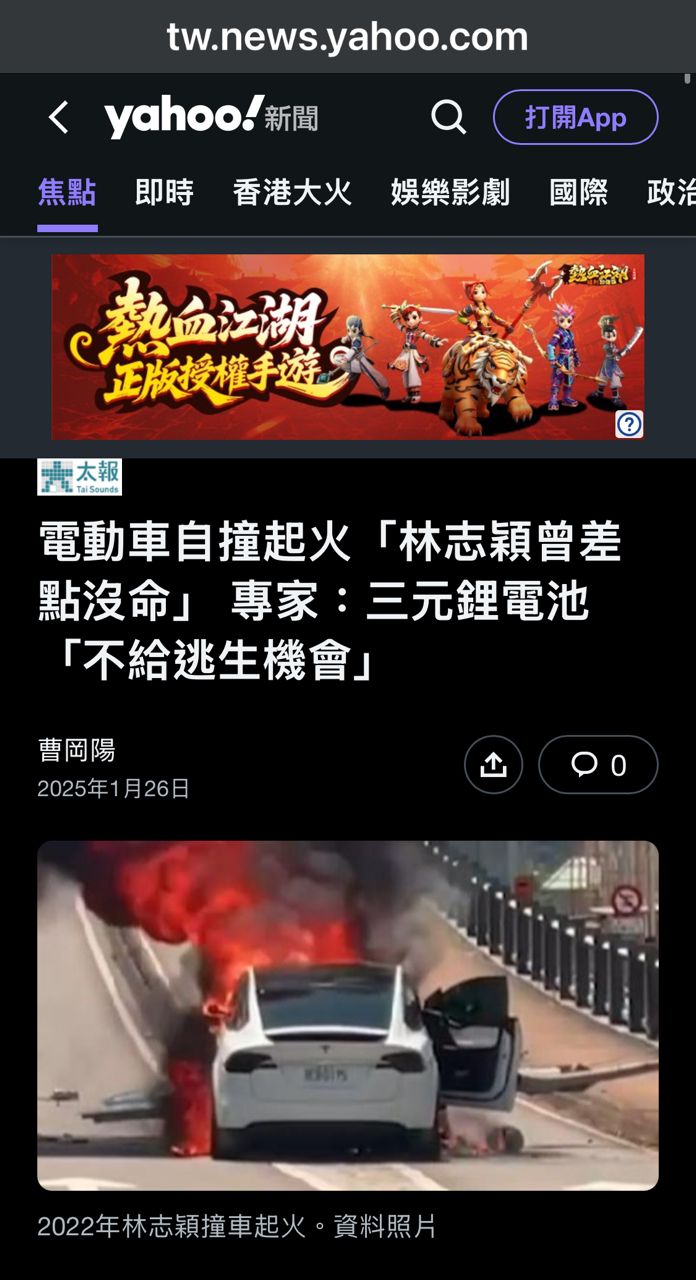Open the ad info question mark icon
Screen dimensions: 696x1280
pyautogui.click(x=629, y=424)
